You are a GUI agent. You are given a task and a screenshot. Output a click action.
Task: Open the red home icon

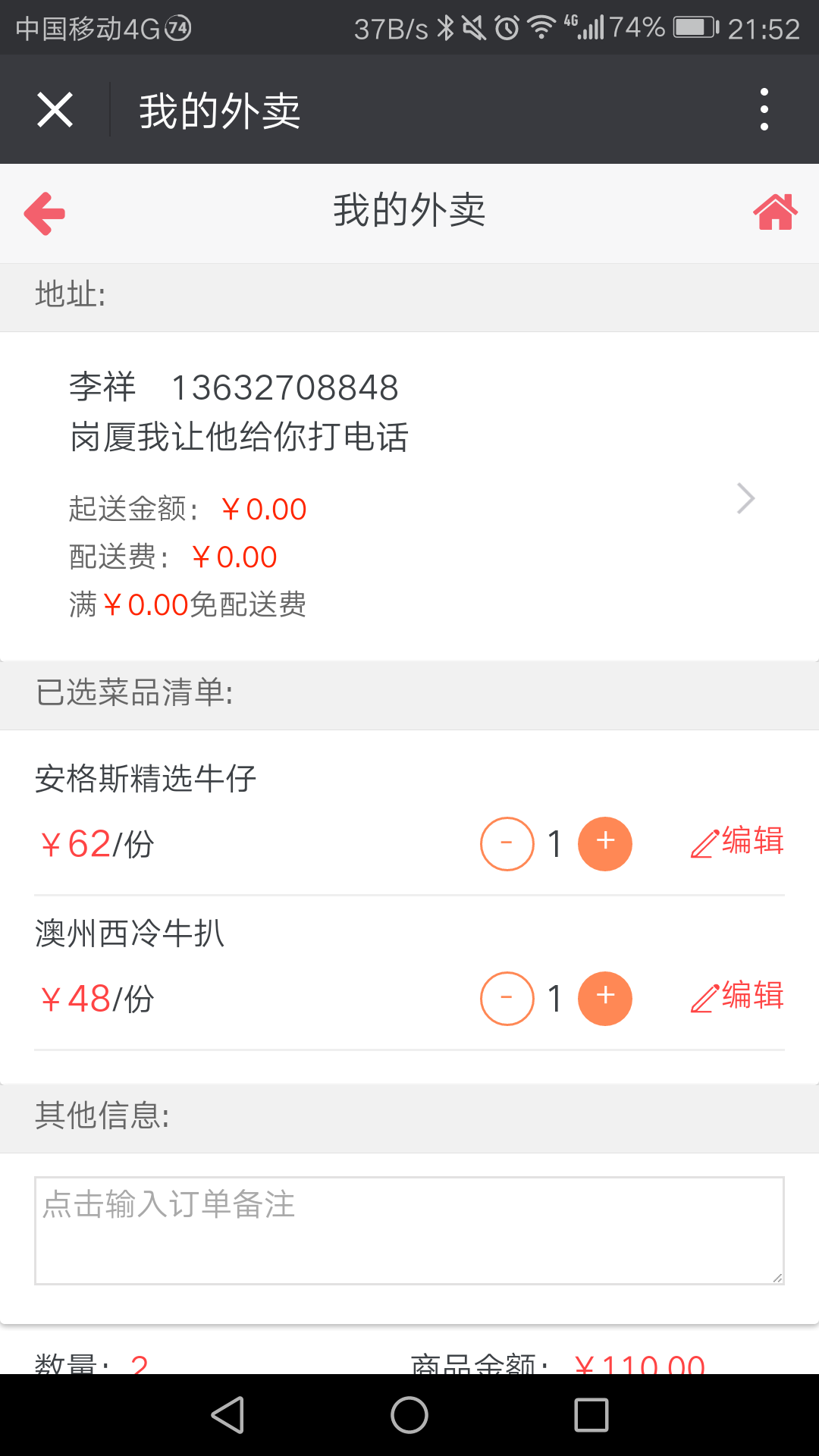[775, 212]
